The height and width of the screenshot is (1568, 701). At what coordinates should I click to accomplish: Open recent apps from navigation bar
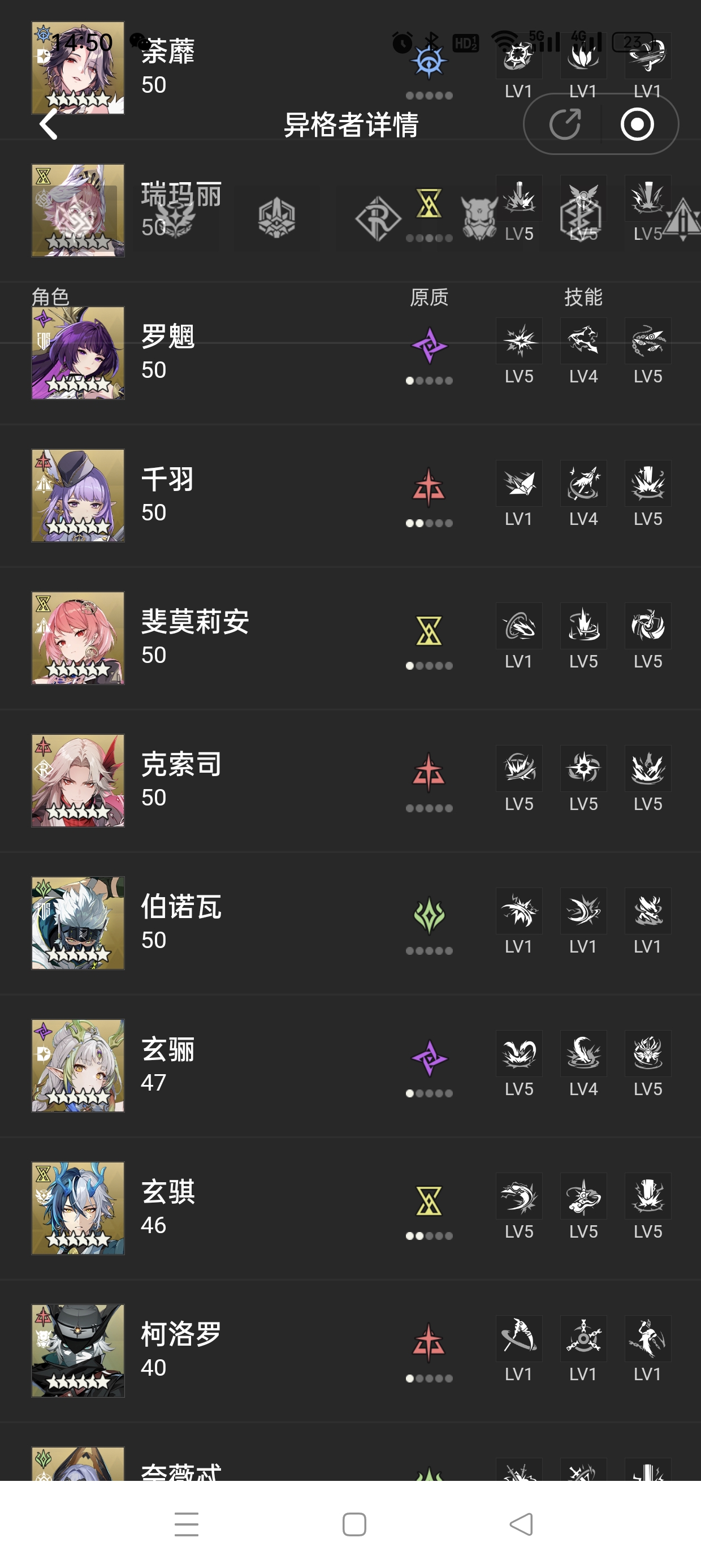(x=186, y=1524)
